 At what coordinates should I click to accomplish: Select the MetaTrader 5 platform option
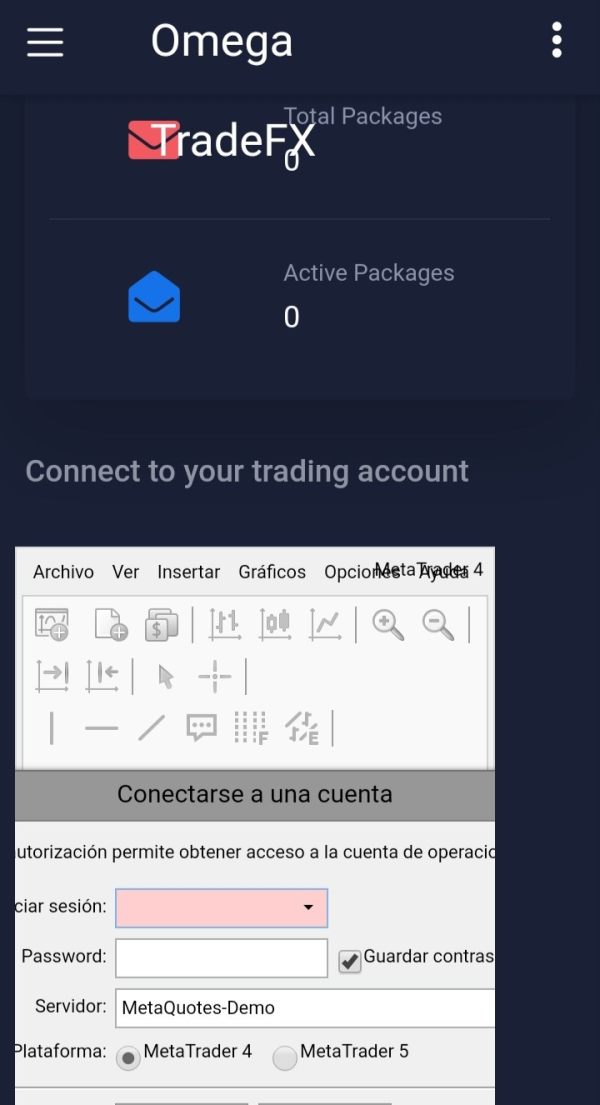coord(284,1058)
